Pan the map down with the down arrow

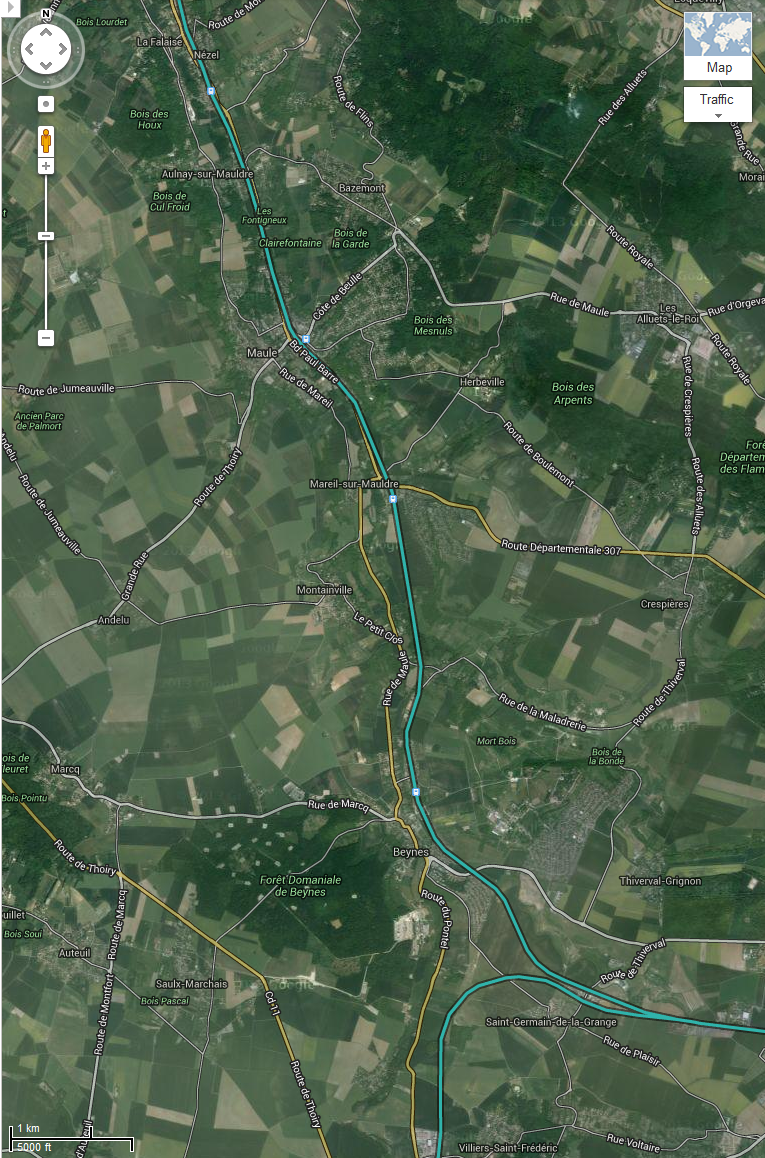45,66
